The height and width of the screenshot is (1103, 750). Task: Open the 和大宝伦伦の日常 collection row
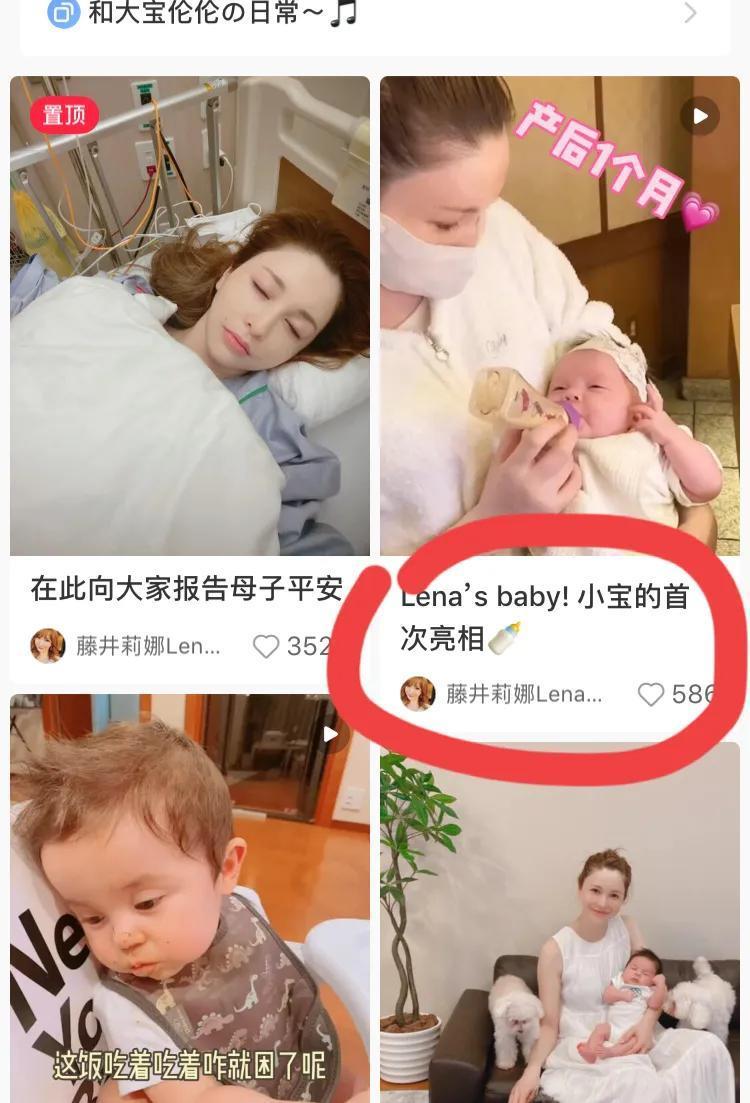point(375,14)
